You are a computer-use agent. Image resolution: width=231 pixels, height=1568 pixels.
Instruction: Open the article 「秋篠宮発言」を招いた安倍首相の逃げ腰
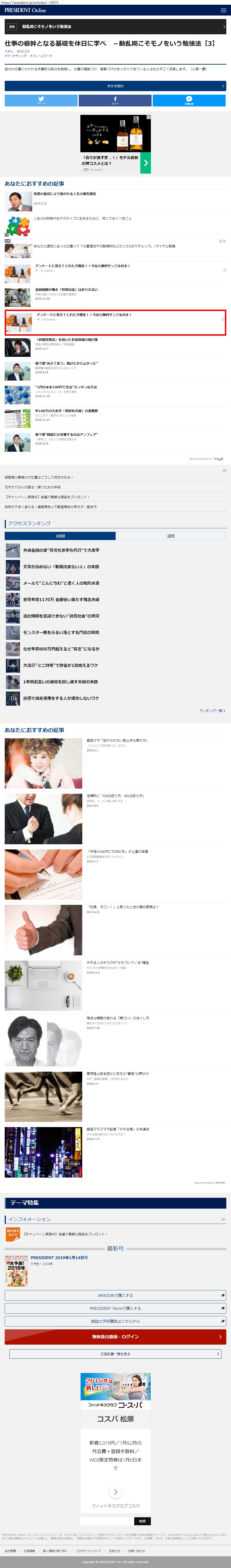coord(66,340)
